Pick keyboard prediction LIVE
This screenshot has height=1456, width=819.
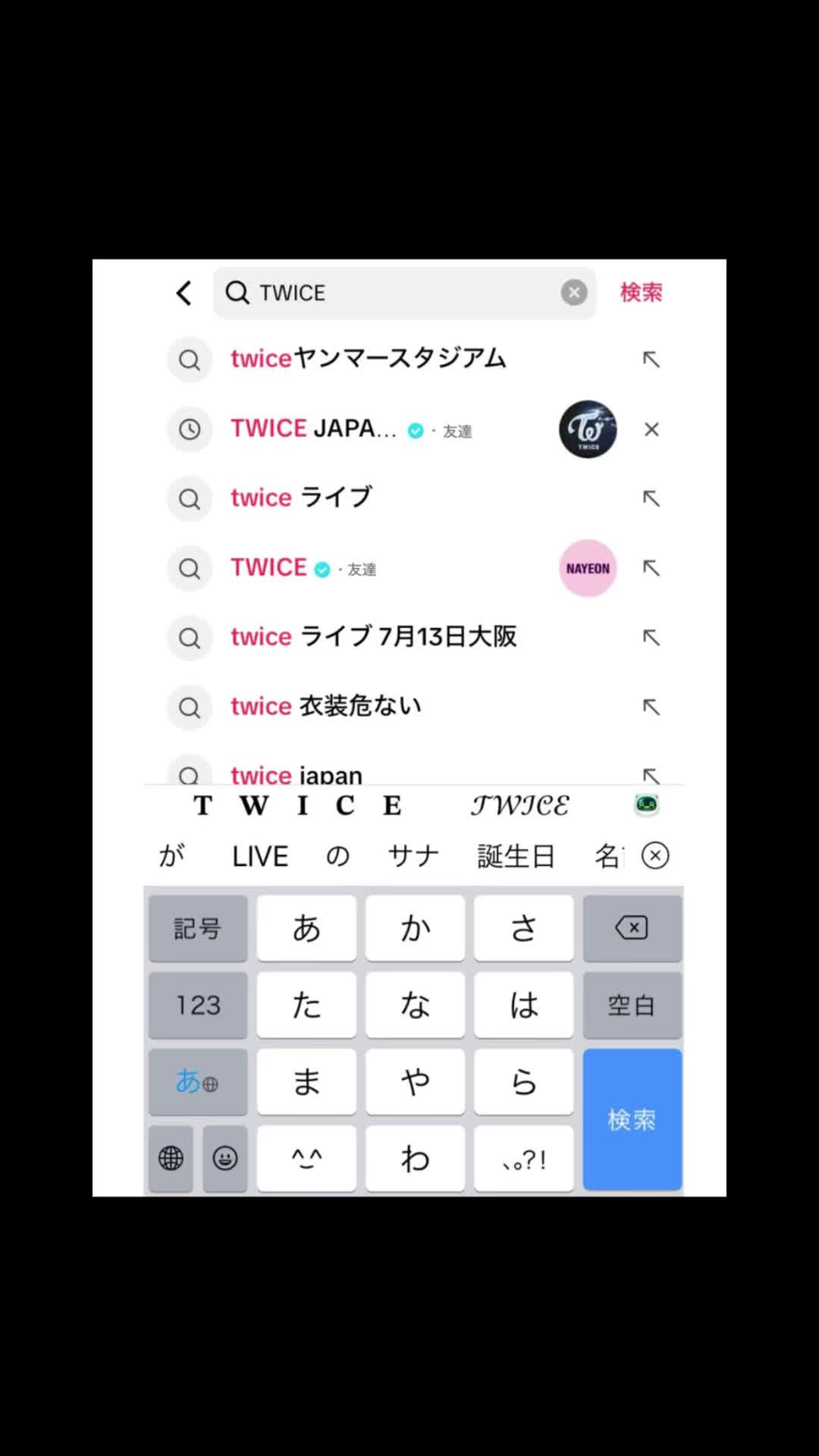coord(260,856)
